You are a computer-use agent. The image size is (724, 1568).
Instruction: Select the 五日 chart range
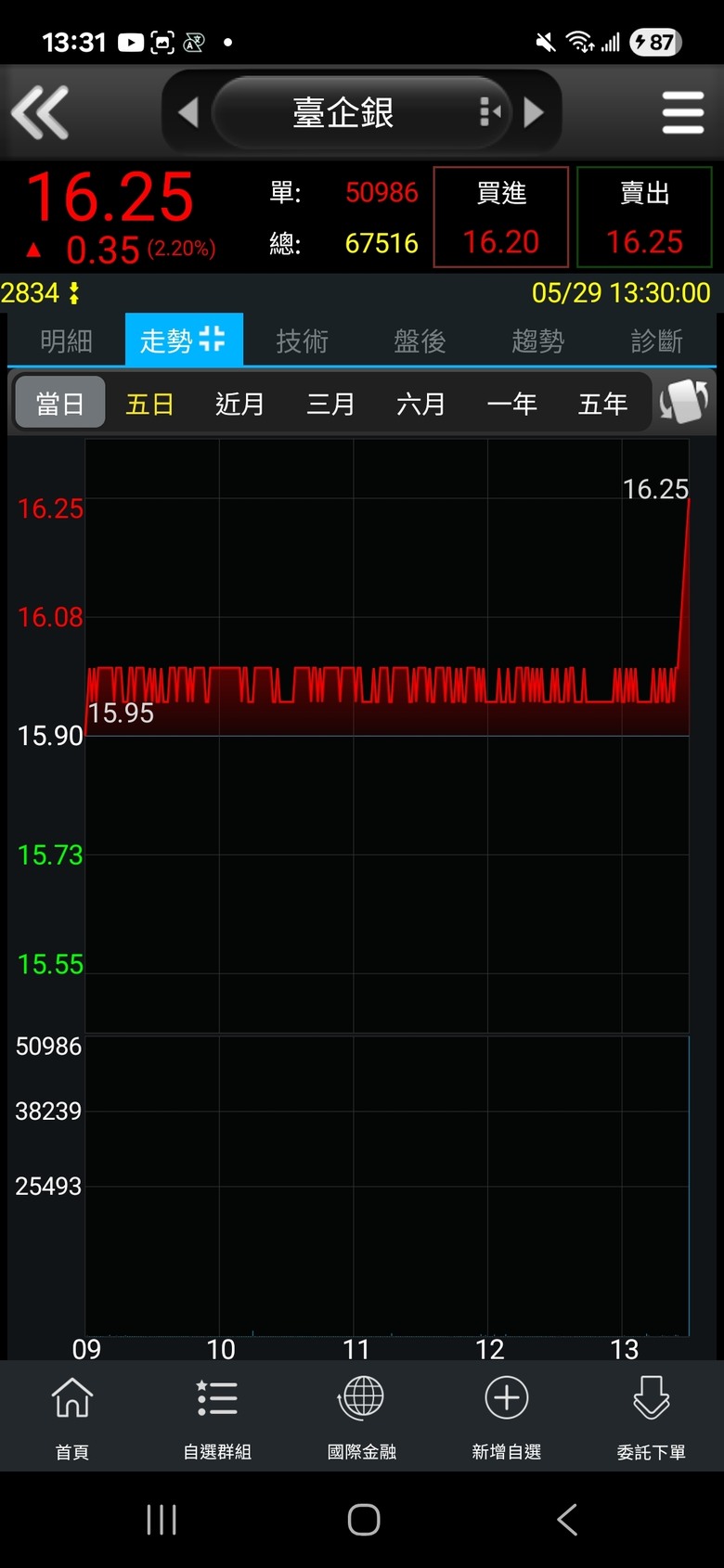[150, 404]
